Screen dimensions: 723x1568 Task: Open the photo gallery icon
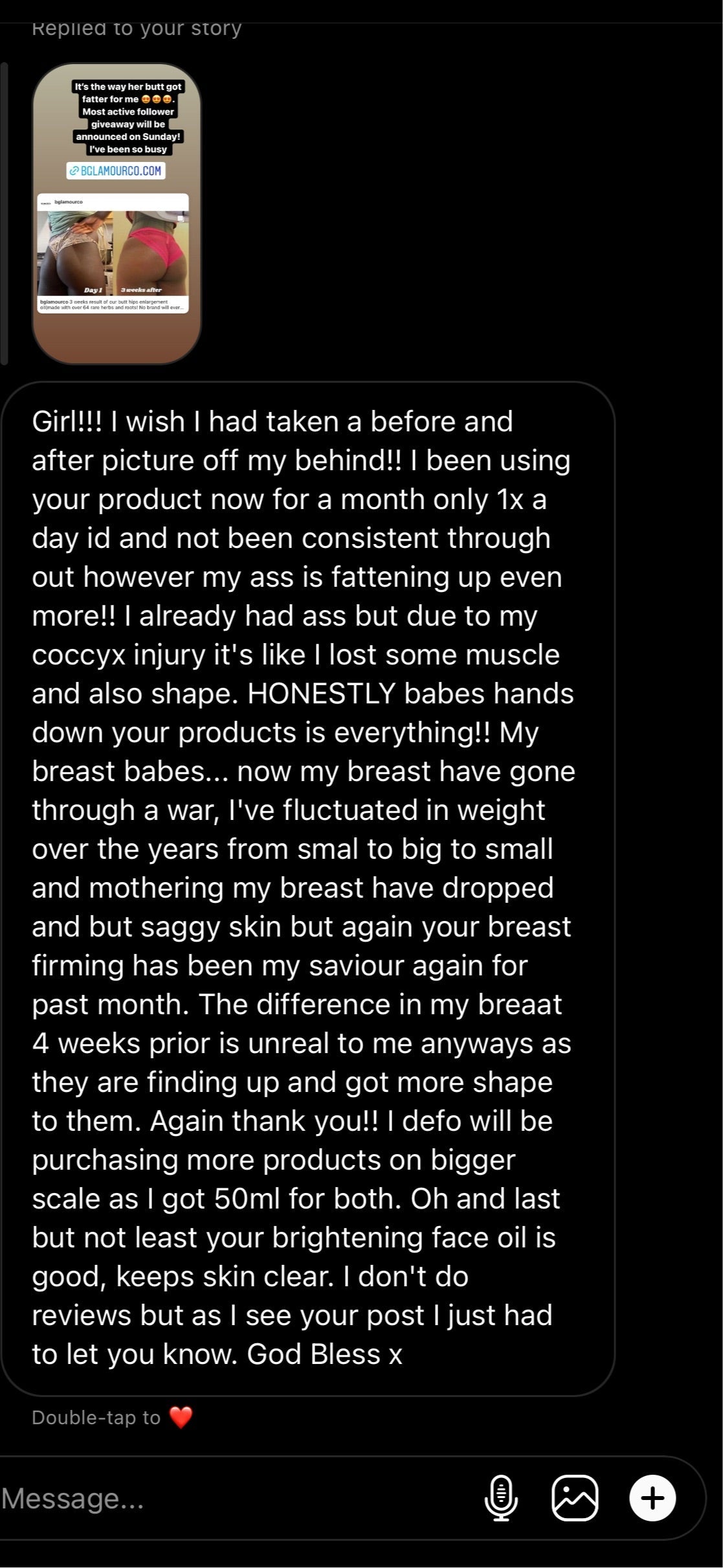pos(575,1498)
